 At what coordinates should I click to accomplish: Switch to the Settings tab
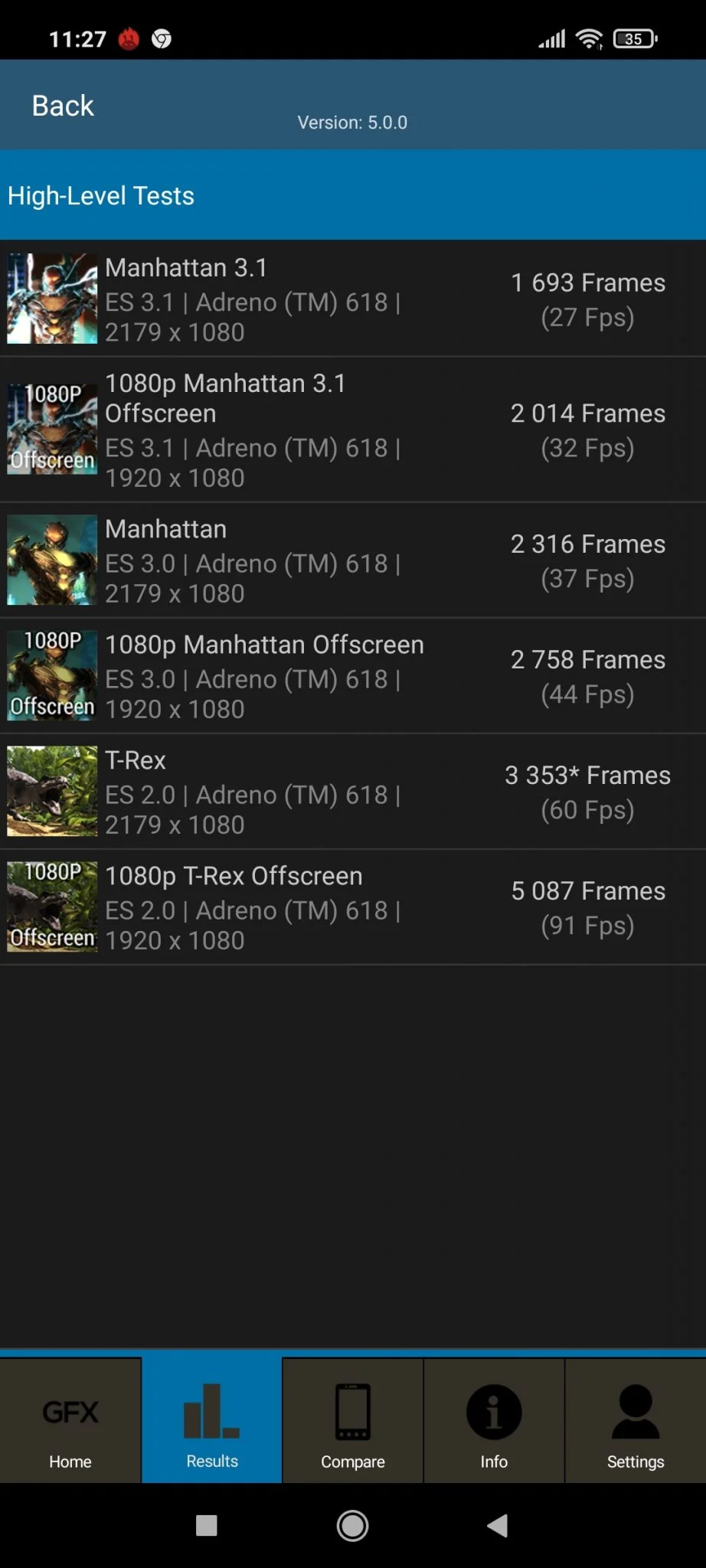[x=636, y=1421]
